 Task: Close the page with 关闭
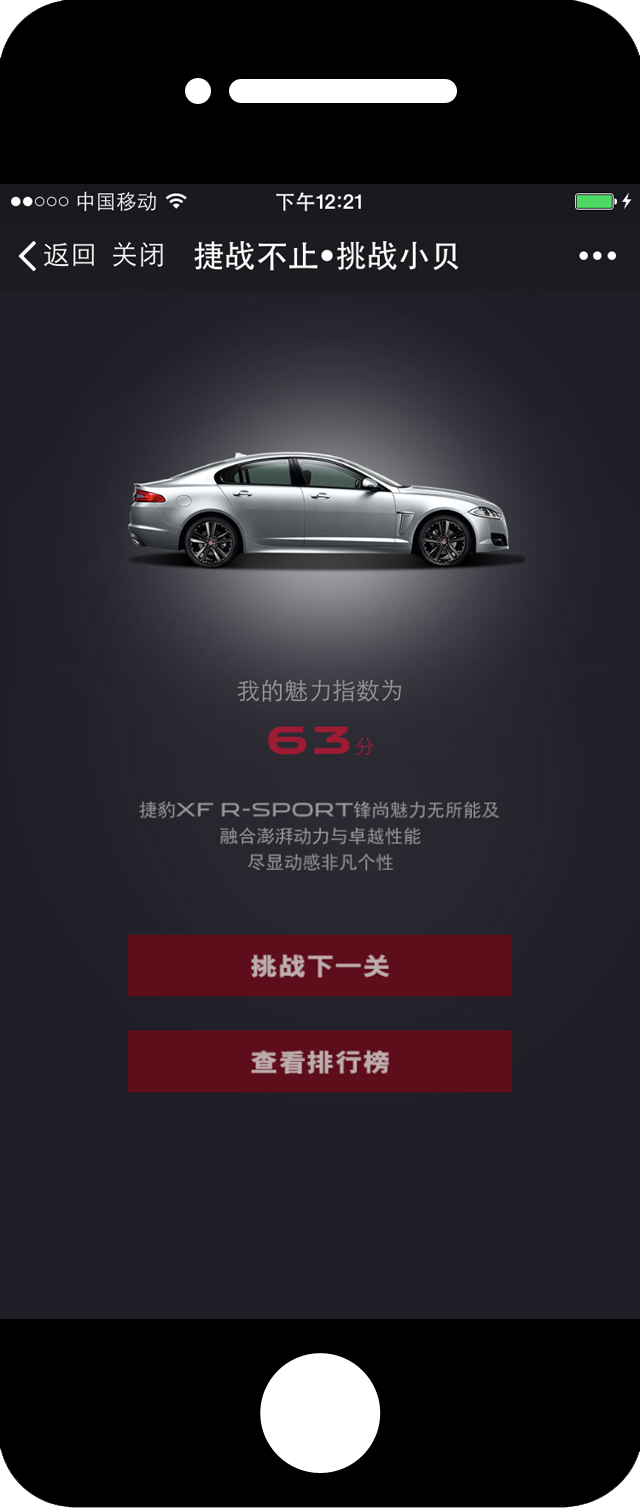pos(138,256)
